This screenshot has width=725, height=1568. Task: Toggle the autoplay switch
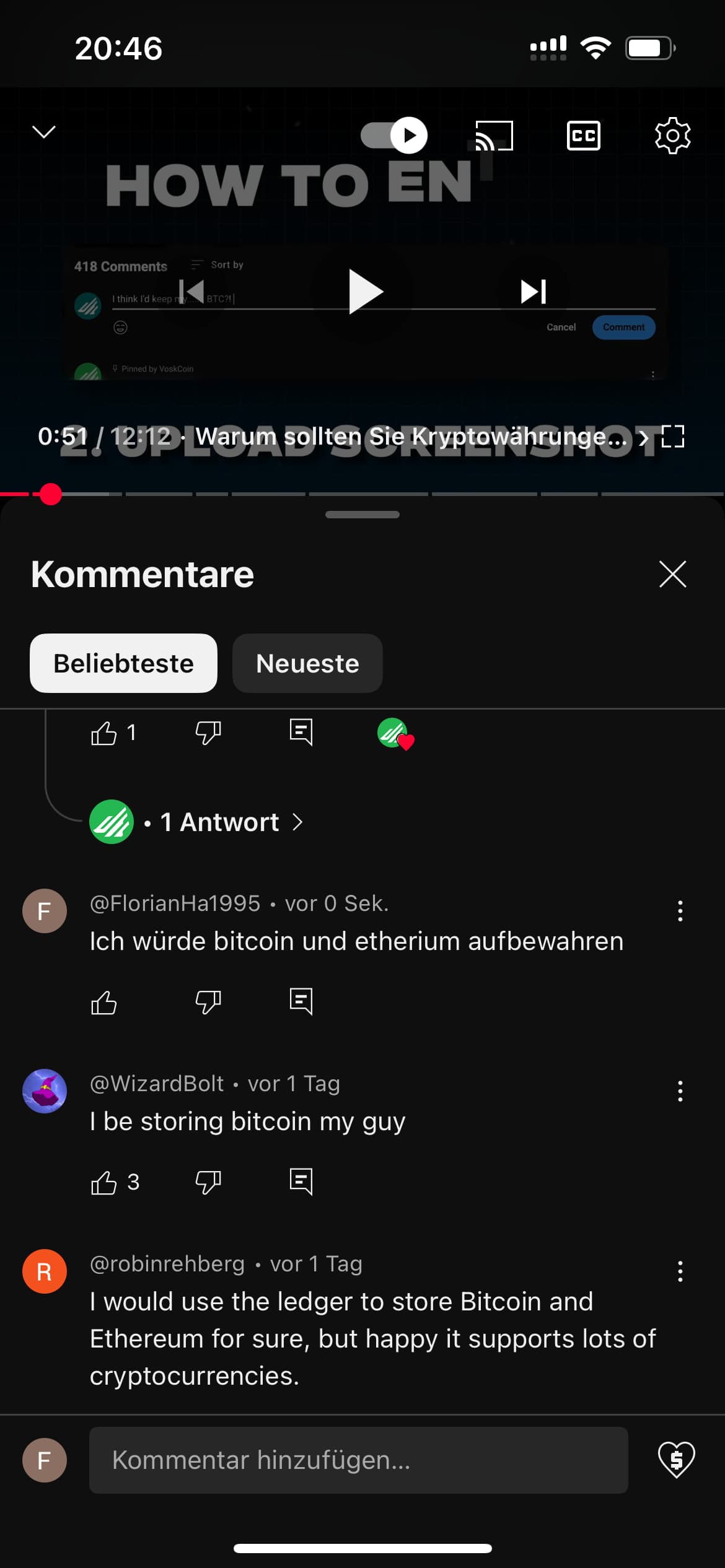coord(394,135)
